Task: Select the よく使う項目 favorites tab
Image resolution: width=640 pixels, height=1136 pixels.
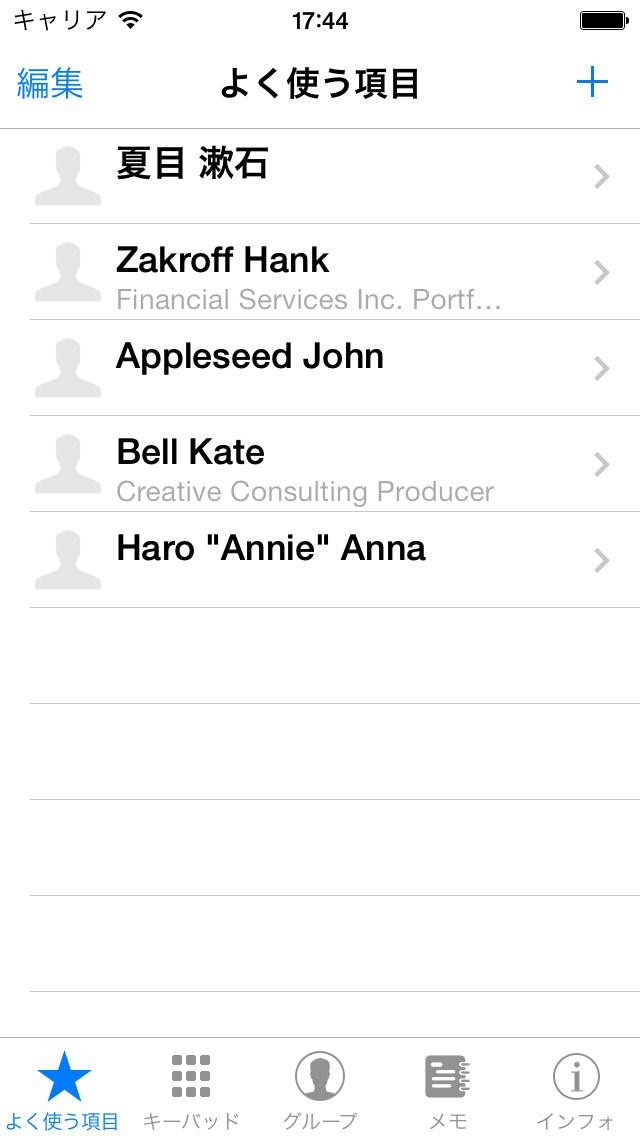Action: pos(63,1088)
